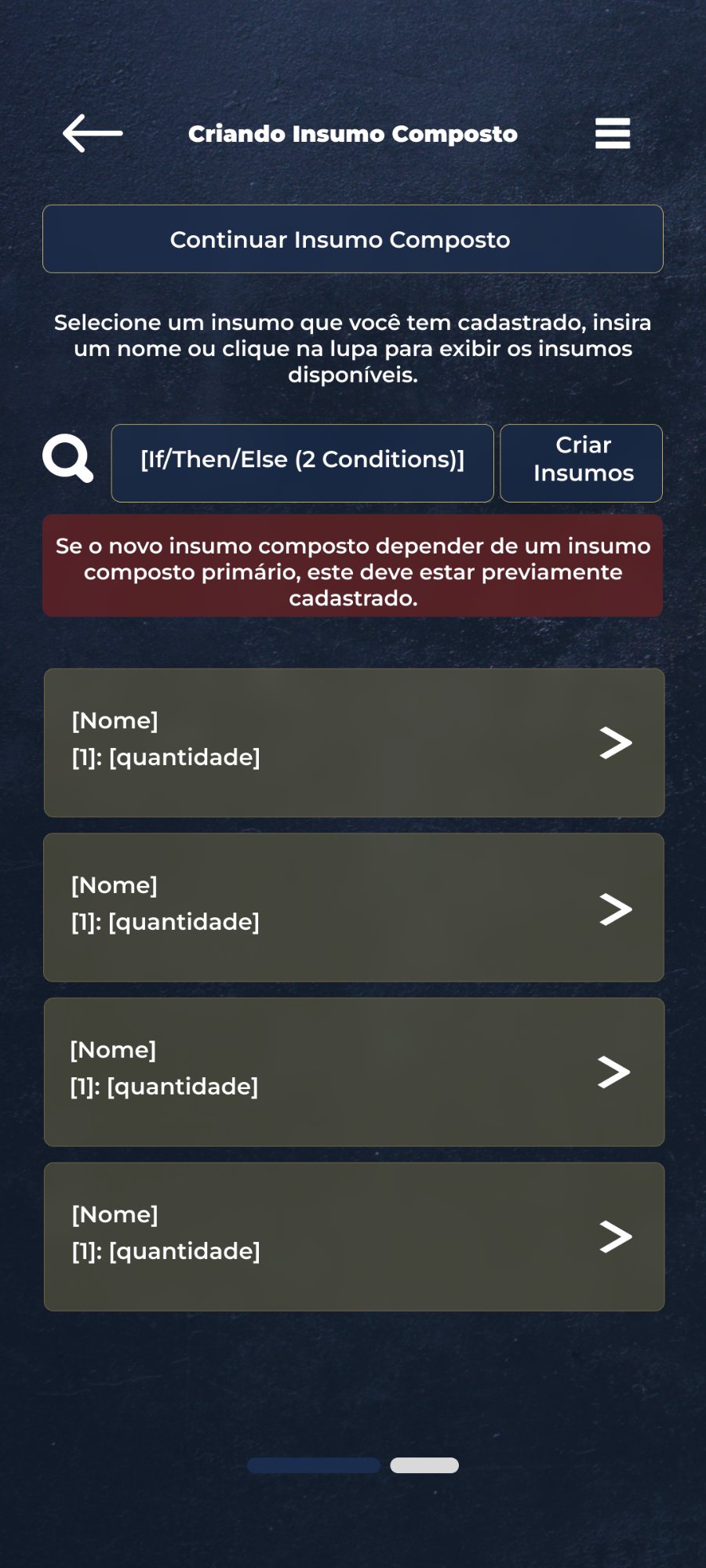Open the second [Nome] insumo entry
Viewport: 706px width, 1568px height.
point(314,908)
